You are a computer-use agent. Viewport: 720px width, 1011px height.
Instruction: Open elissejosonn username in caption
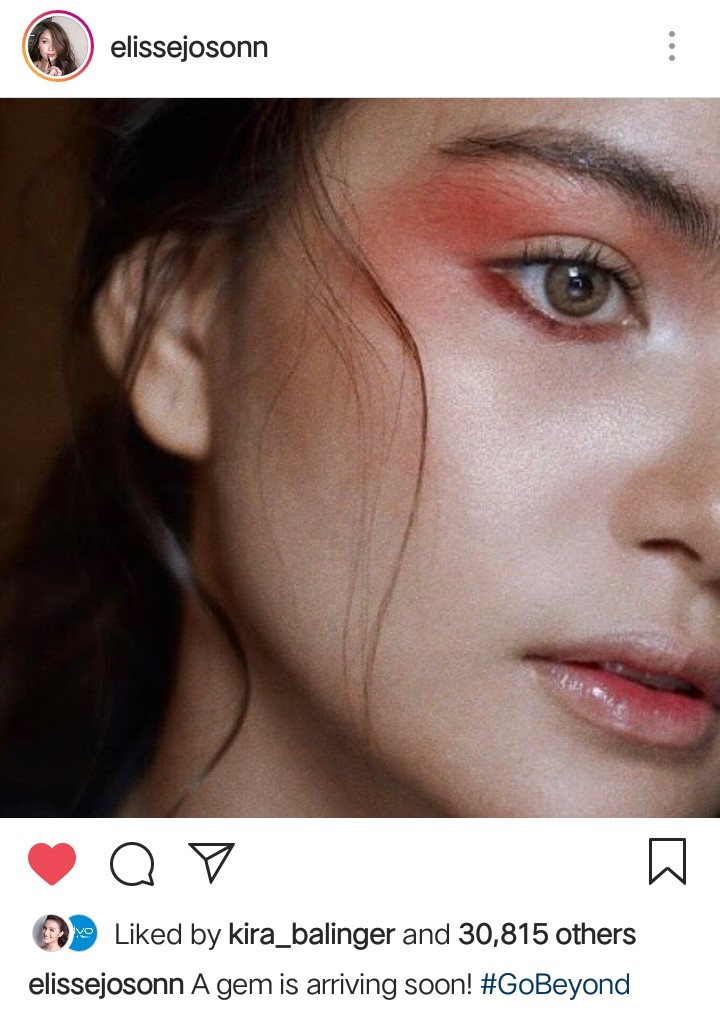tap(106, 984)
